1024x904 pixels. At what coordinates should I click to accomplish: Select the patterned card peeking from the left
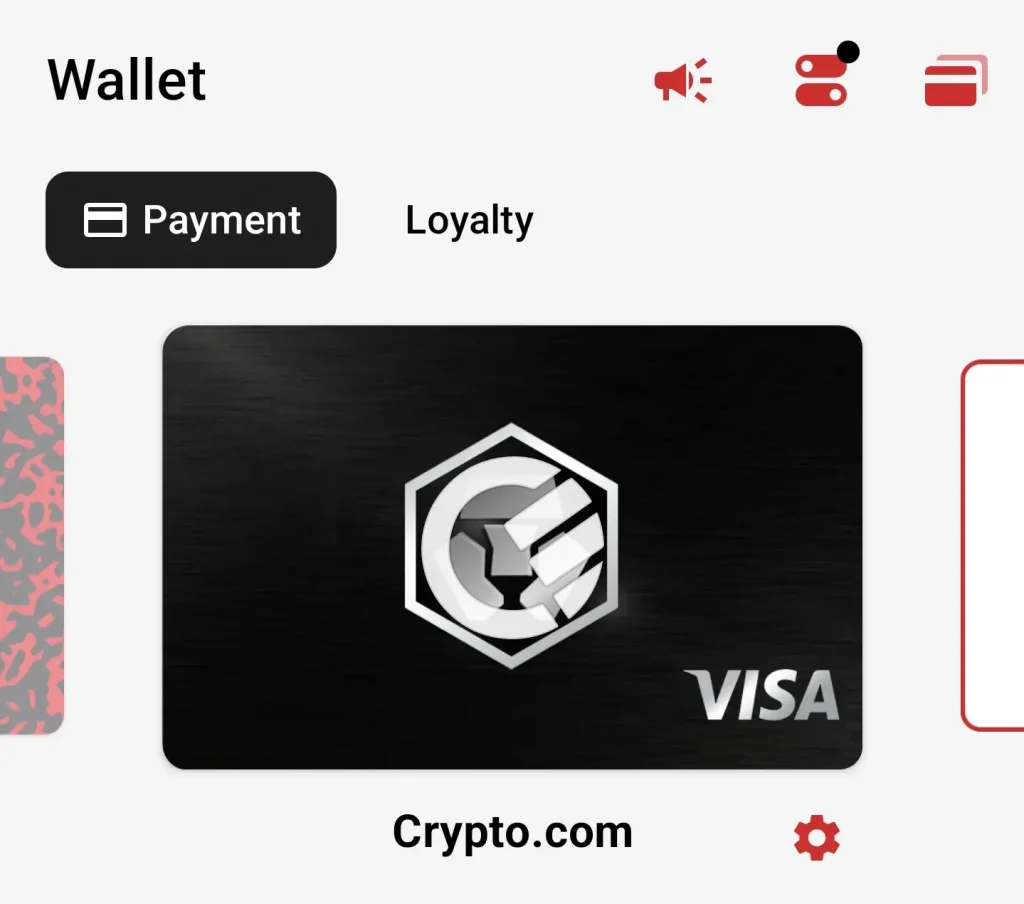(x=31, y=545)
